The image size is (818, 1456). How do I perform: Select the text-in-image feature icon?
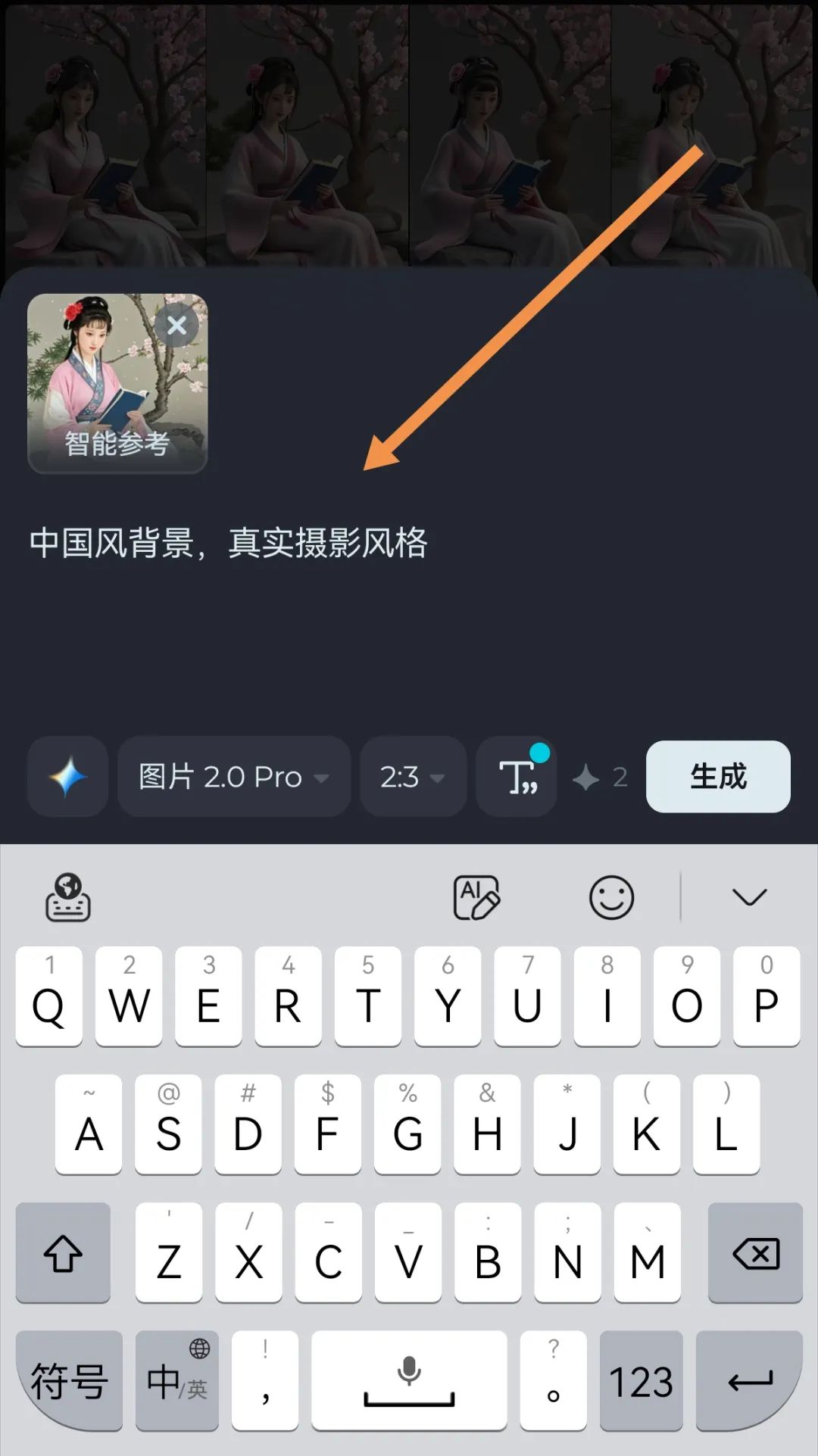coord(516,777)
